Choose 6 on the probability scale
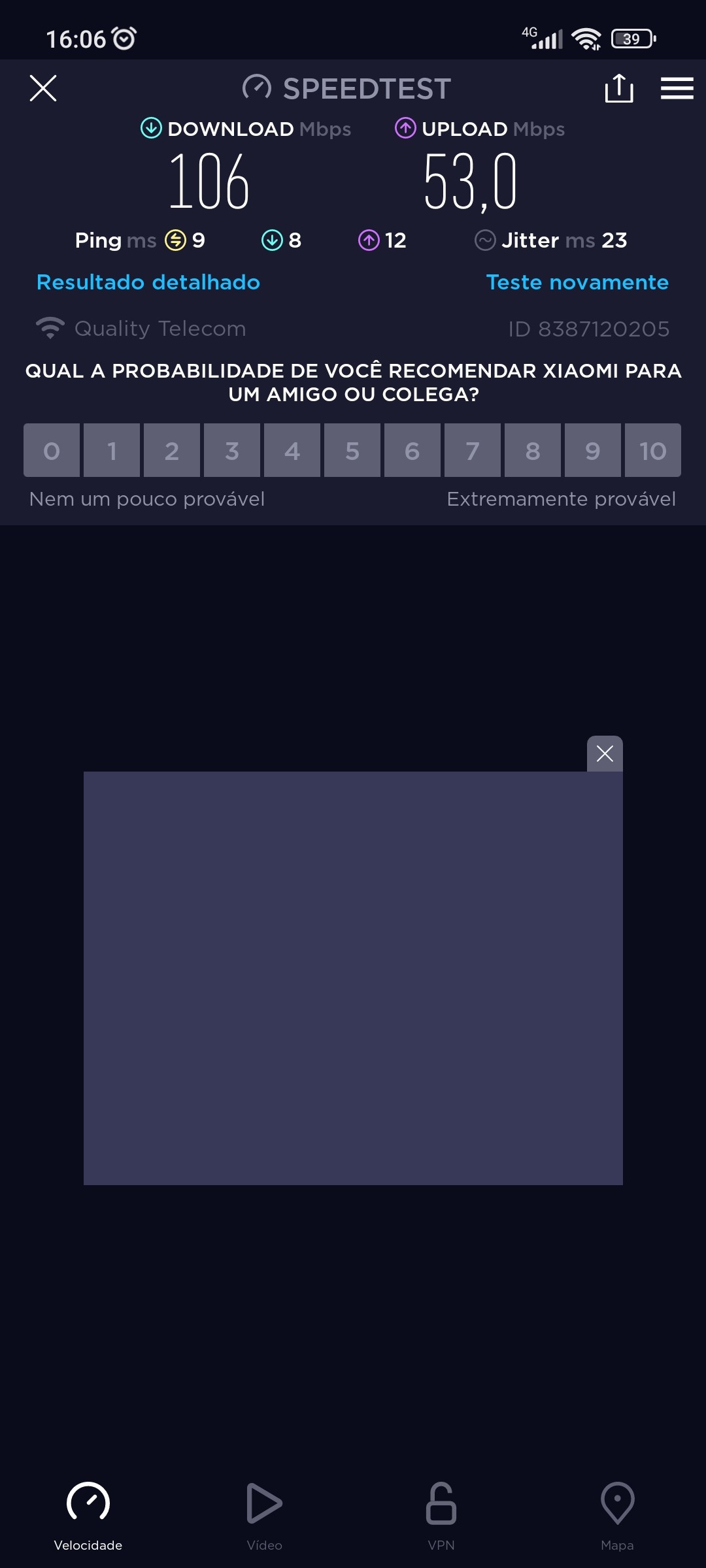This screenshot has width=706, height=1568. click(x=412, y=450)
